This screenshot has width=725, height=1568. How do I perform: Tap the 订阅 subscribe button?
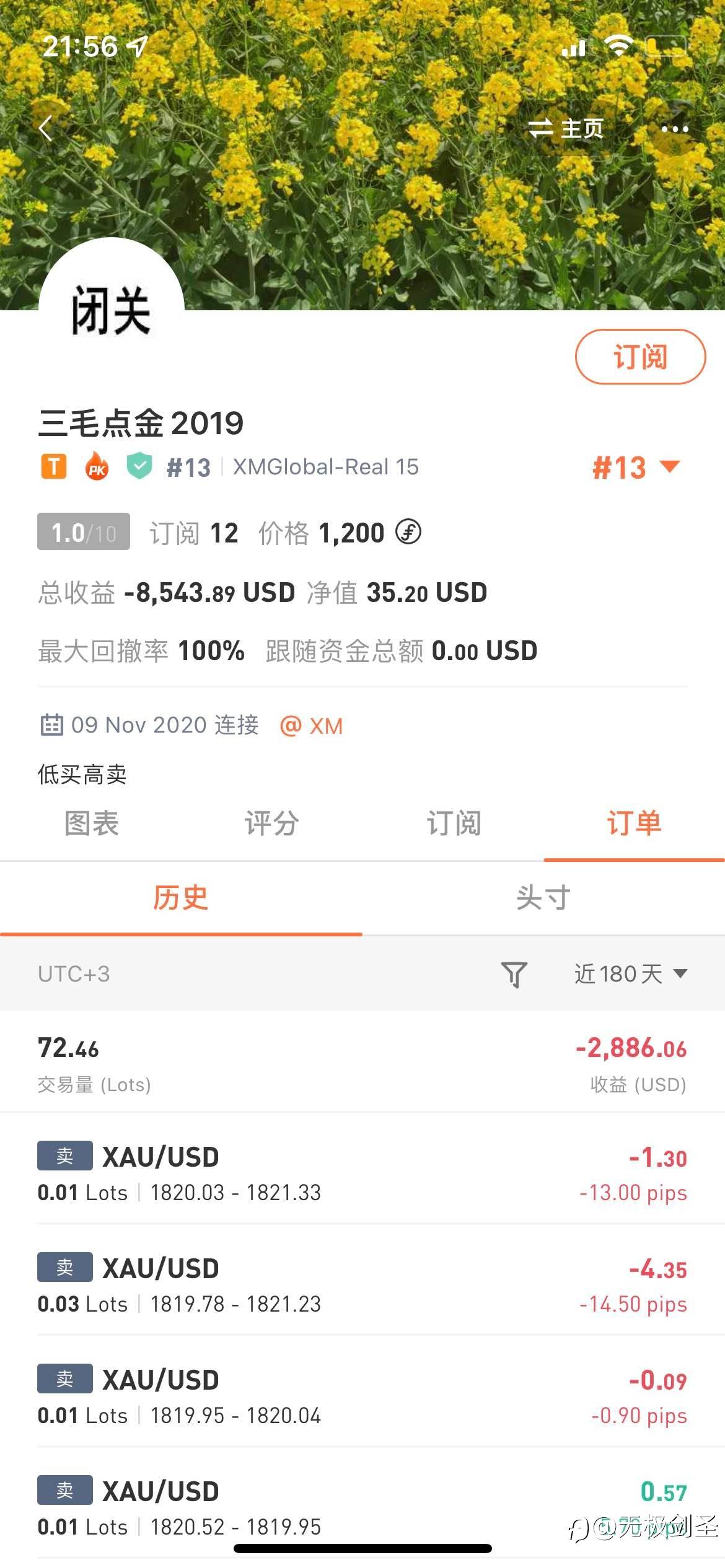tap(639, 357)
